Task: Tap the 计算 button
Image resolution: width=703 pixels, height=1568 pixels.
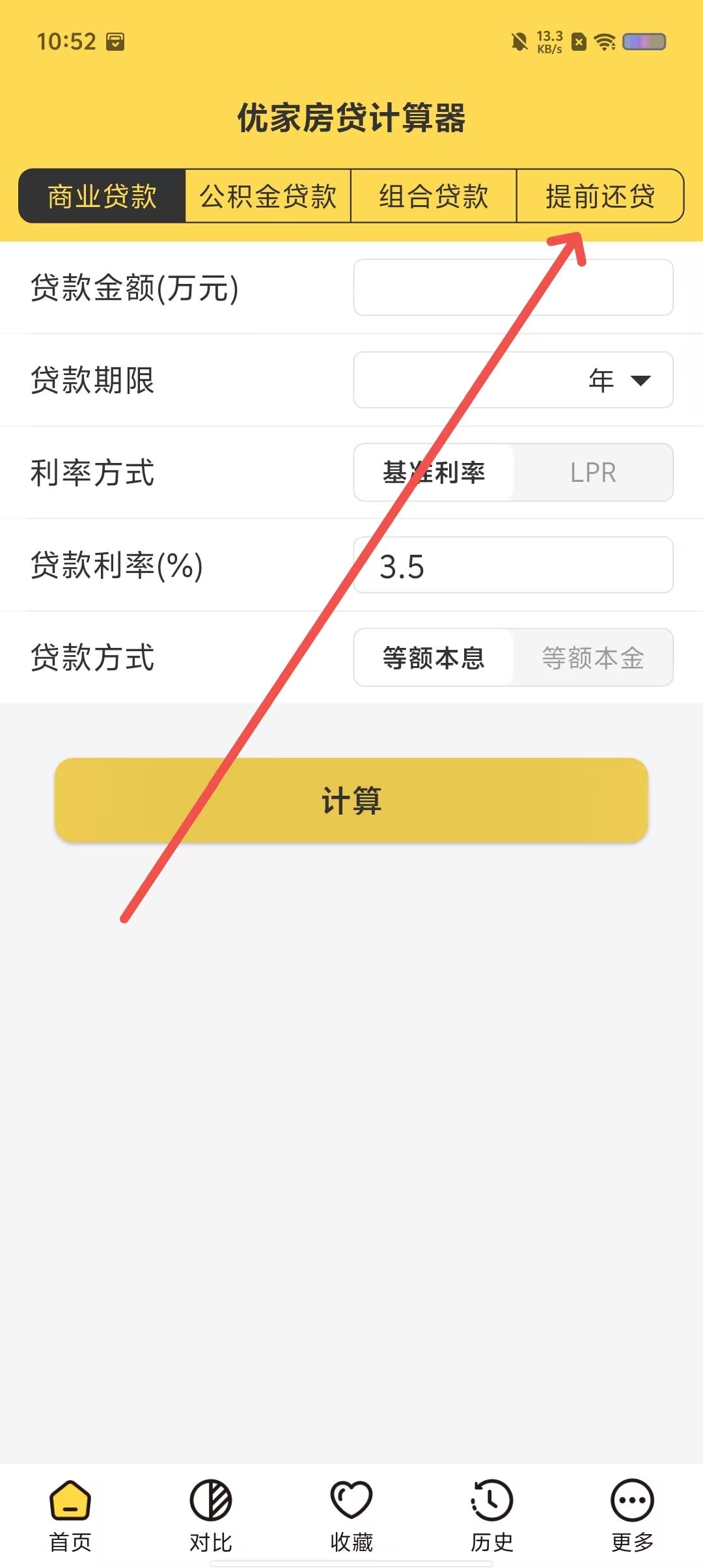Action: (351, 800)
